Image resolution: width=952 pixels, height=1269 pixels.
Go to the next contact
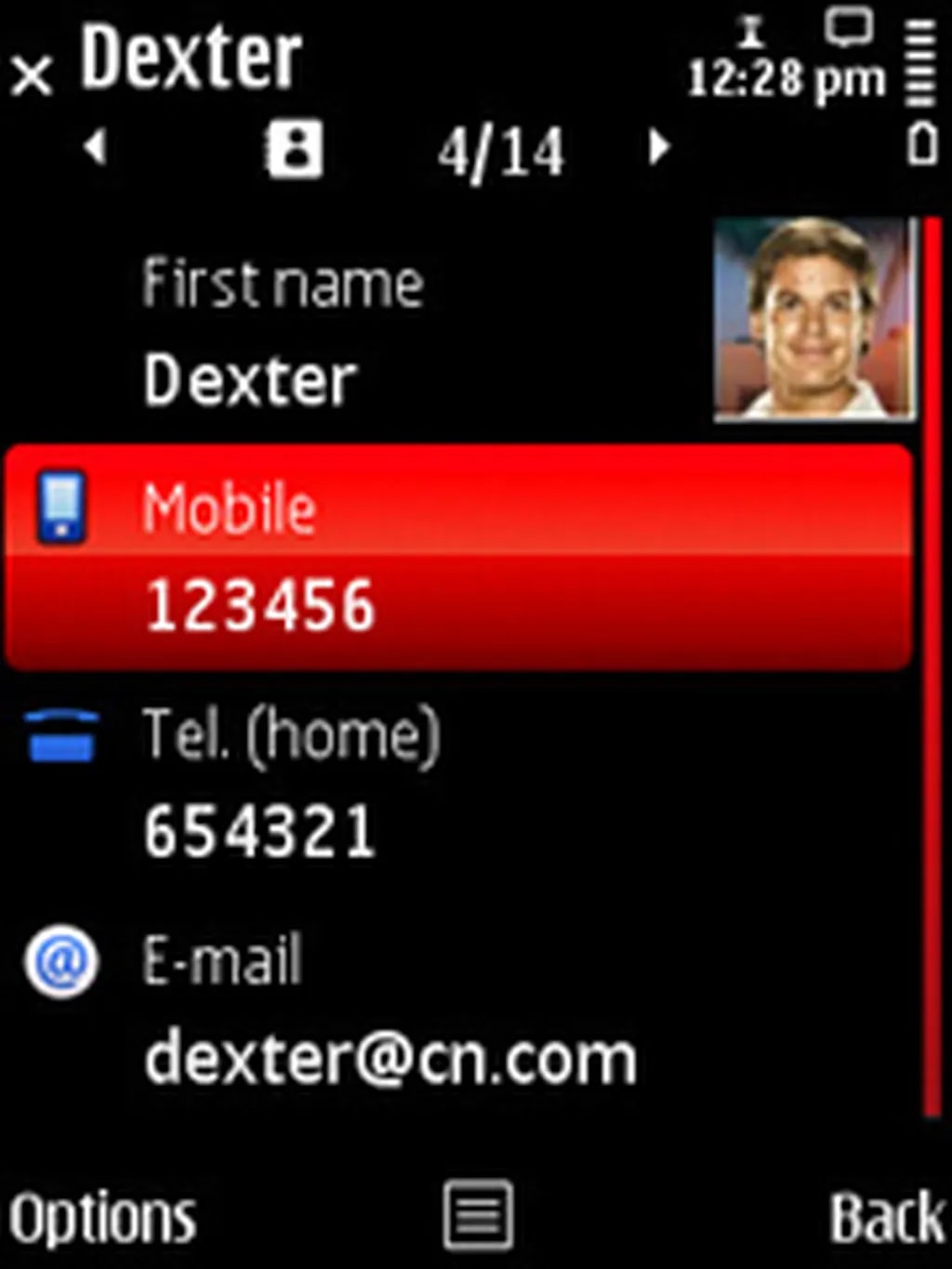(x=658, y=147)
